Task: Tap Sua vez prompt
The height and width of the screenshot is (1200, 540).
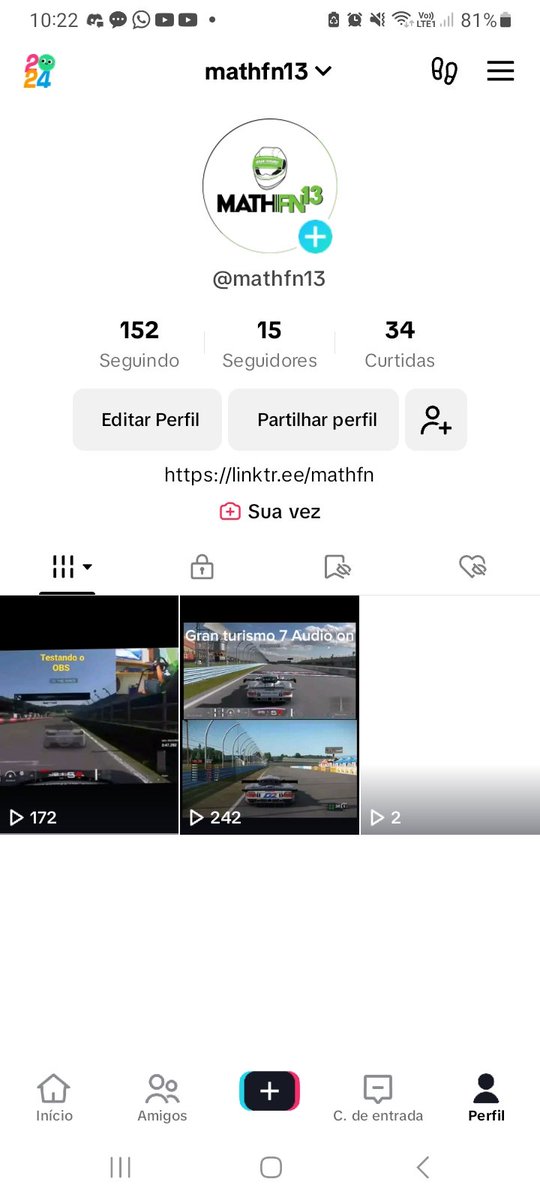Action: (270, 511)
